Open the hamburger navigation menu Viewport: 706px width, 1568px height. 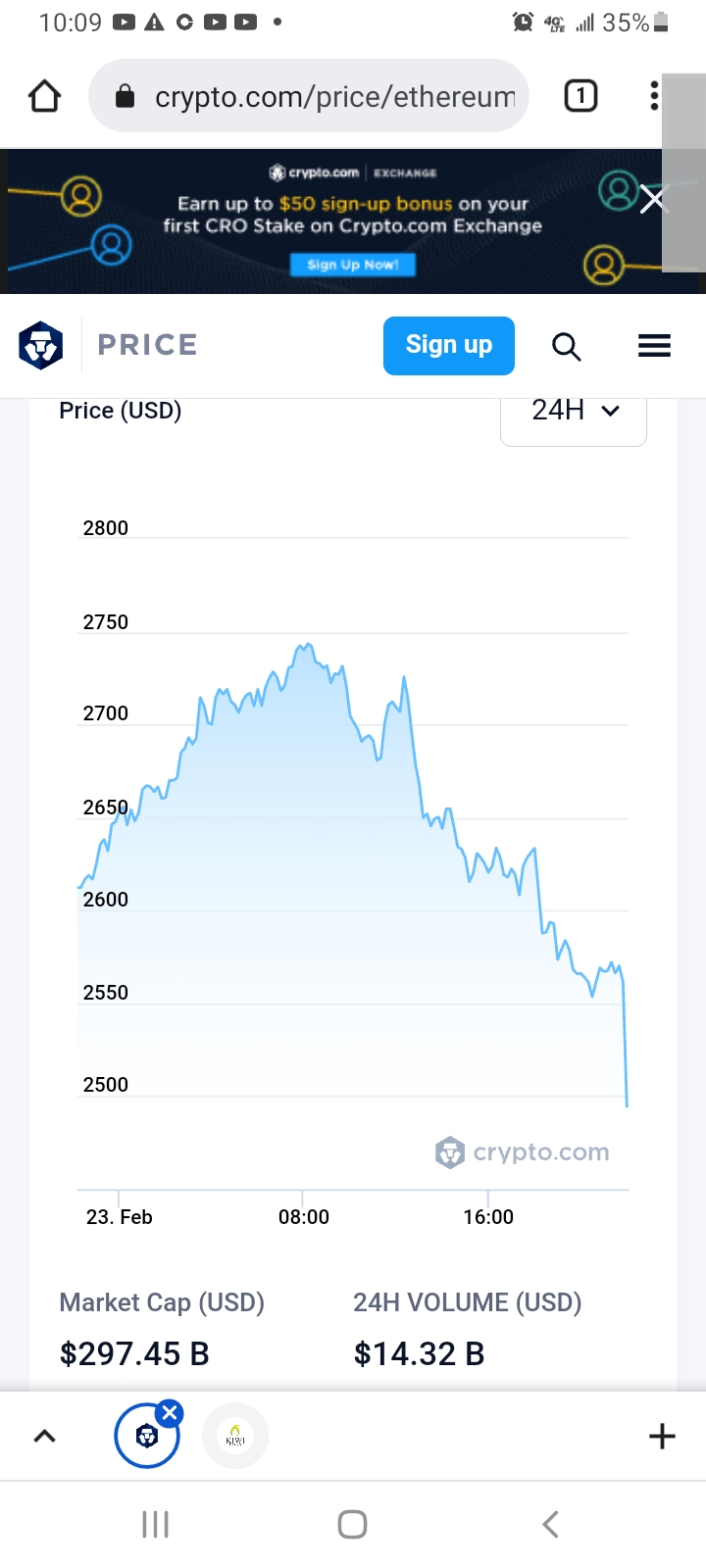(x=654, y=345)
